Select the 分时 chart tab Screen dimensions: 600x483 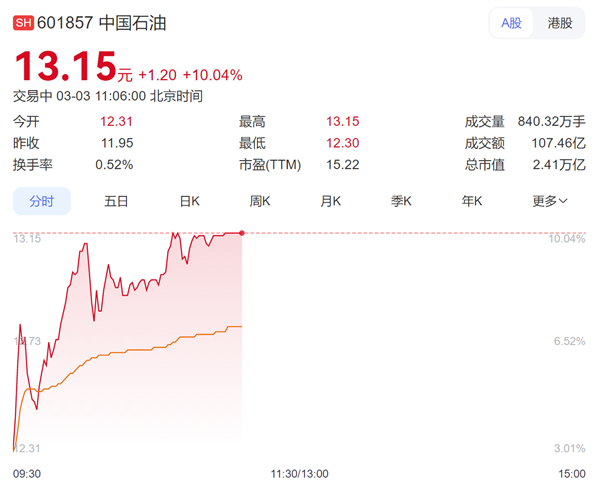point(42,201)
